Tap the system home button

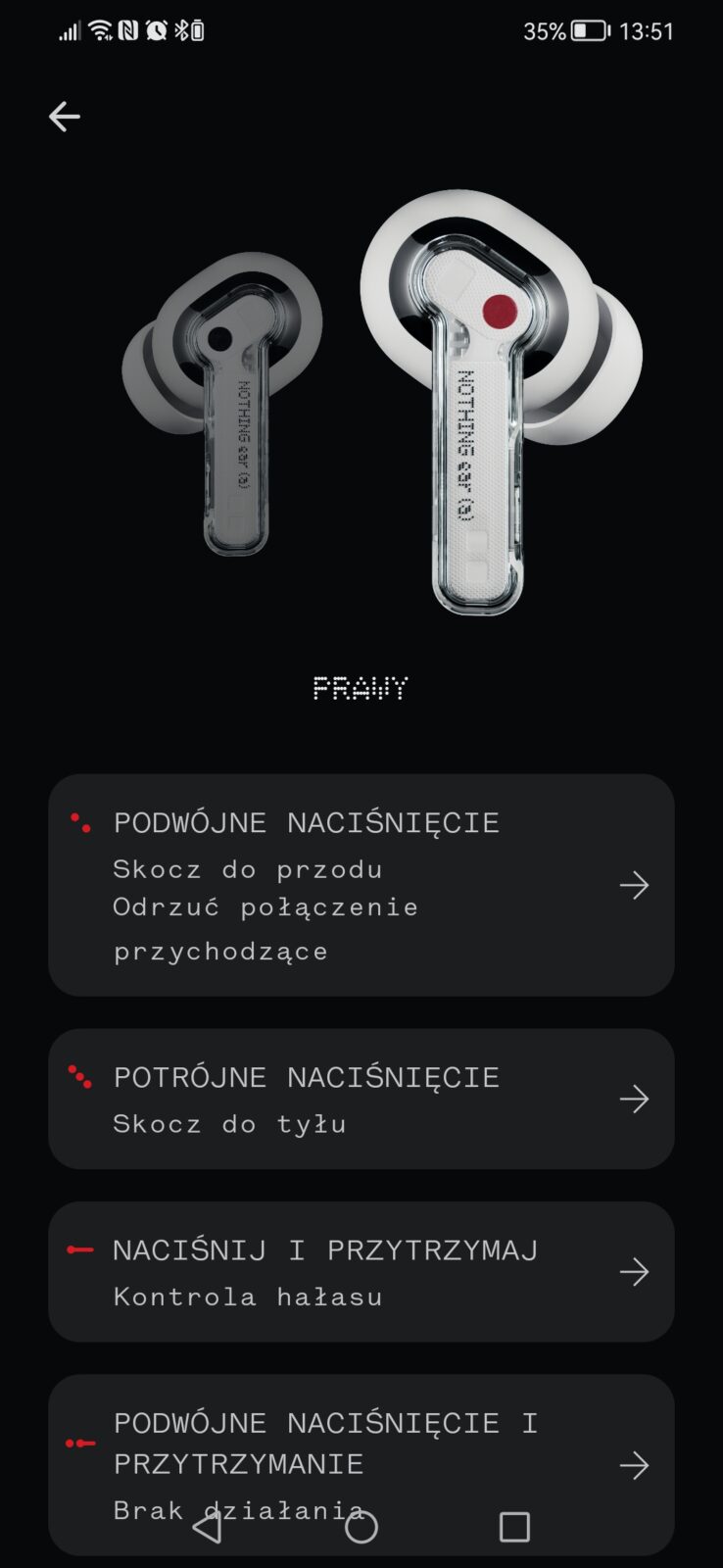point(361,1527)
